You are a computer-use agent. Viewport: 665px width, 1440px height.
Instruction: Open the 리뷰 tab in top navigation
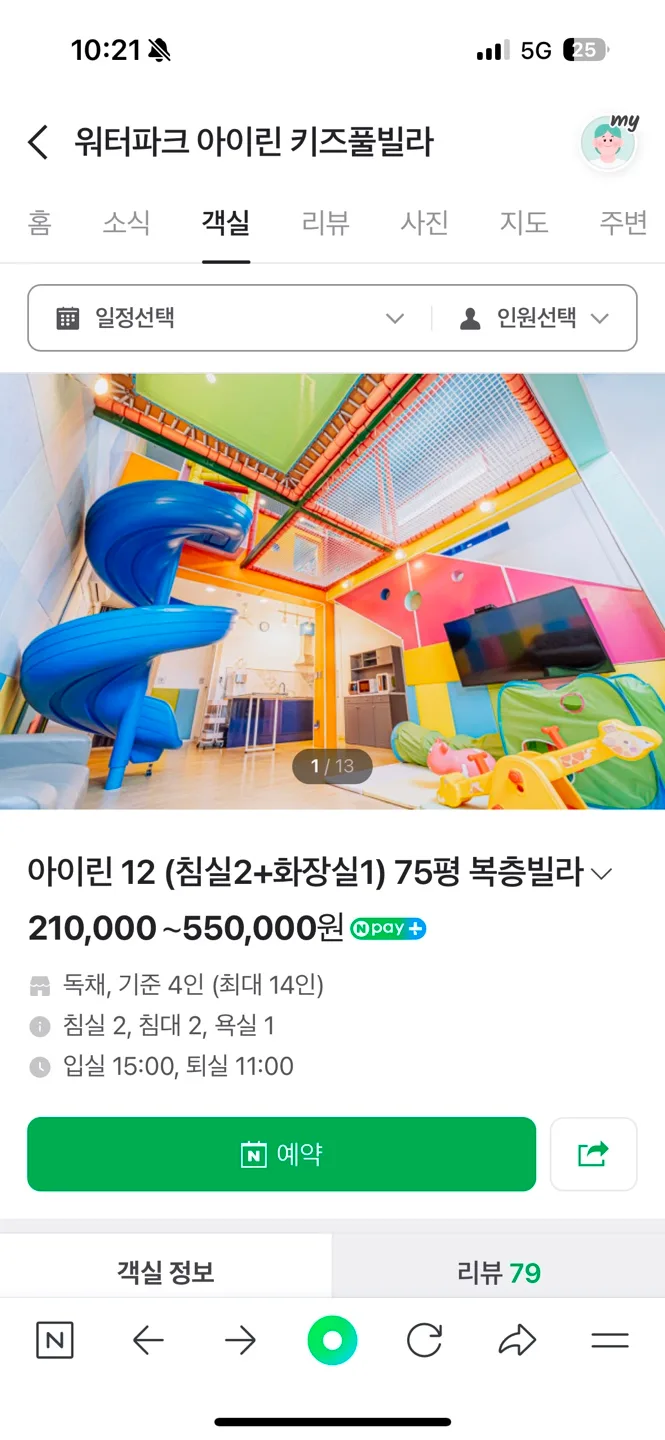pyautogui.click(x=325, y=222)
